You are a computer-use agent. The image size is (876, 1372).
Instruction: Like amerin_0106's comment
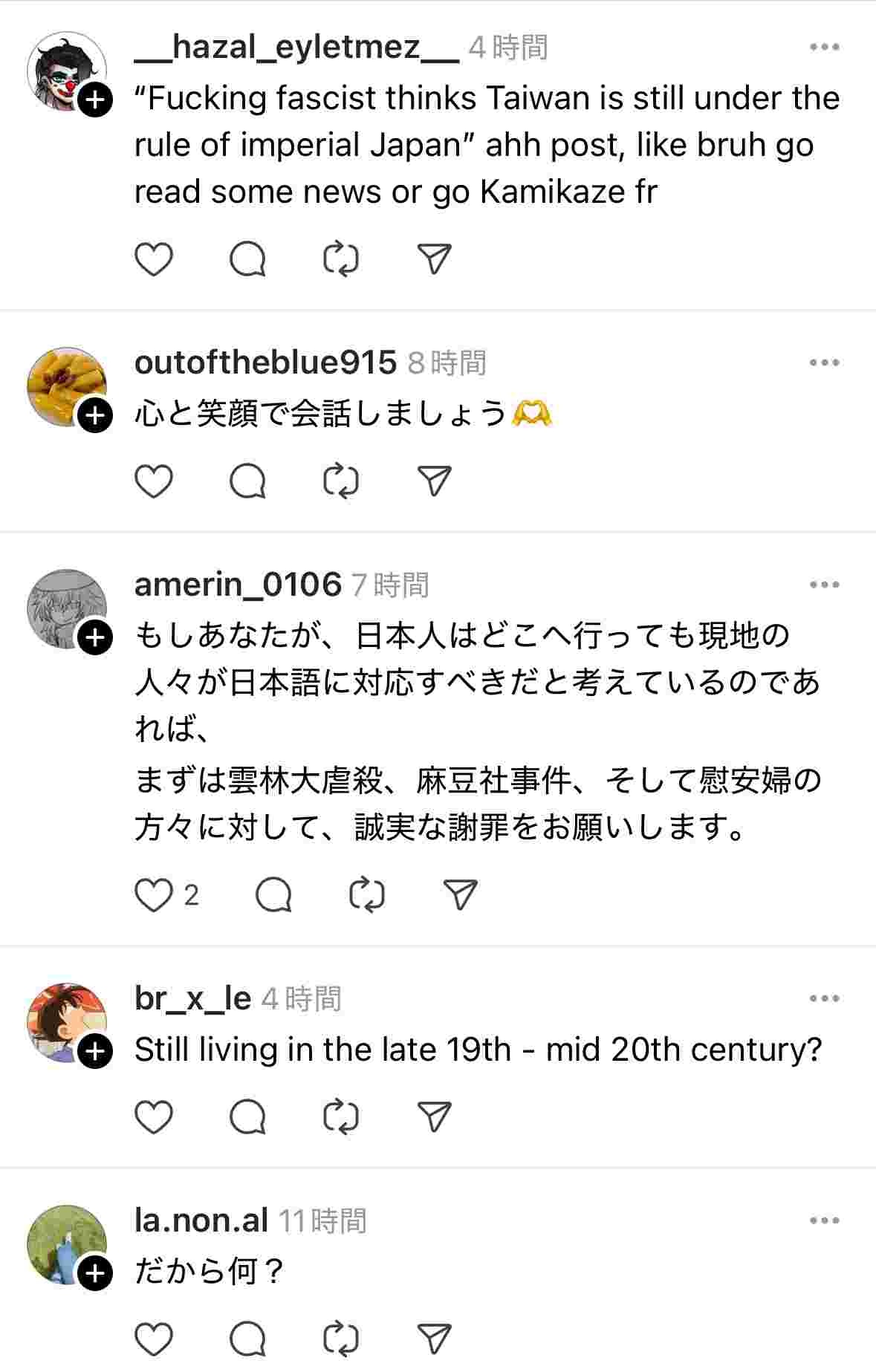154,894
